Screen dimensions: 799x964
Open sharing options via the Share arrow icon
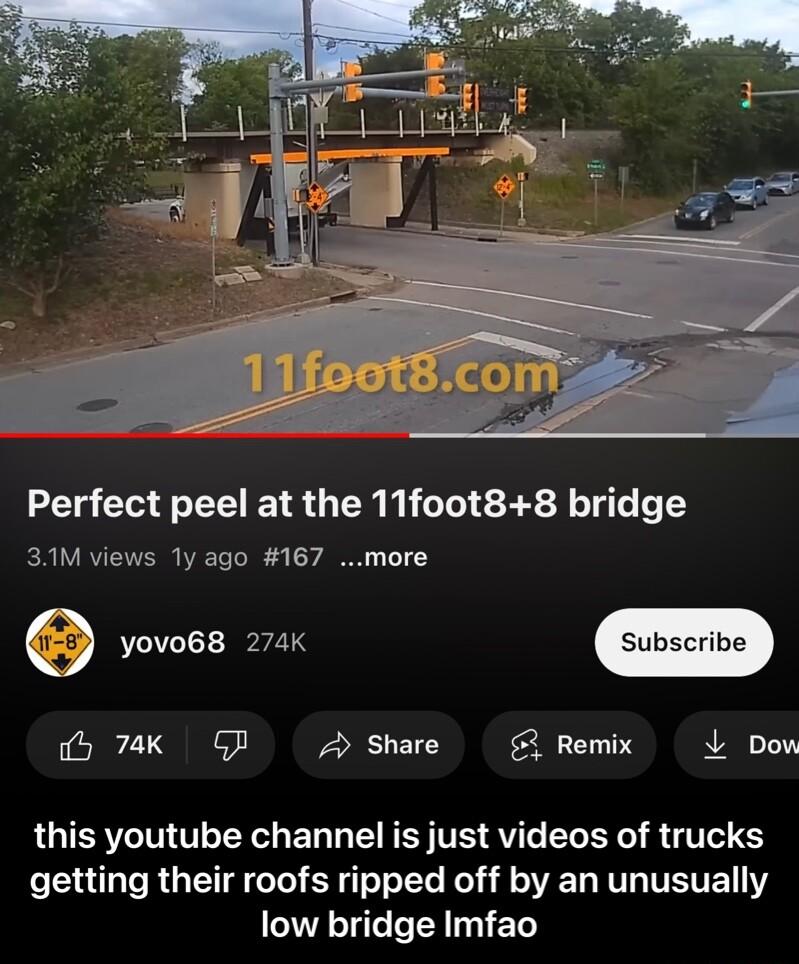click(334, 745)
